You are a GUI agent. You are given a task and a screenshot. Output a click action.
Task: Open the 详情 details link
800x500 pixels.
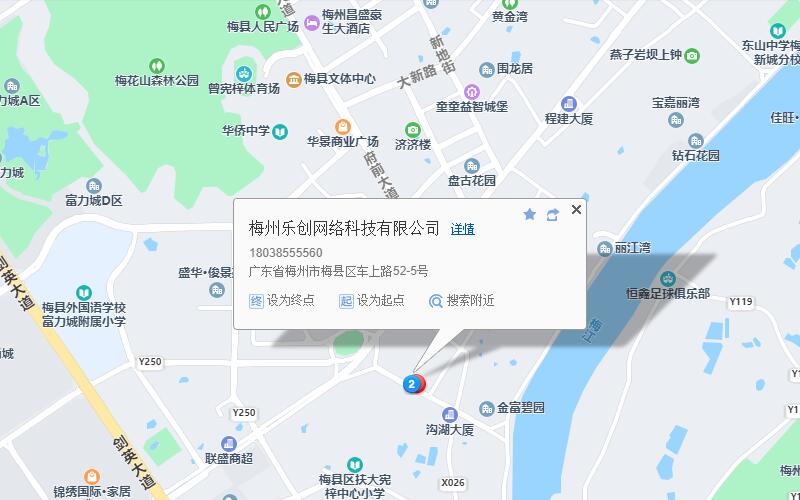click(x=462, y=229)
